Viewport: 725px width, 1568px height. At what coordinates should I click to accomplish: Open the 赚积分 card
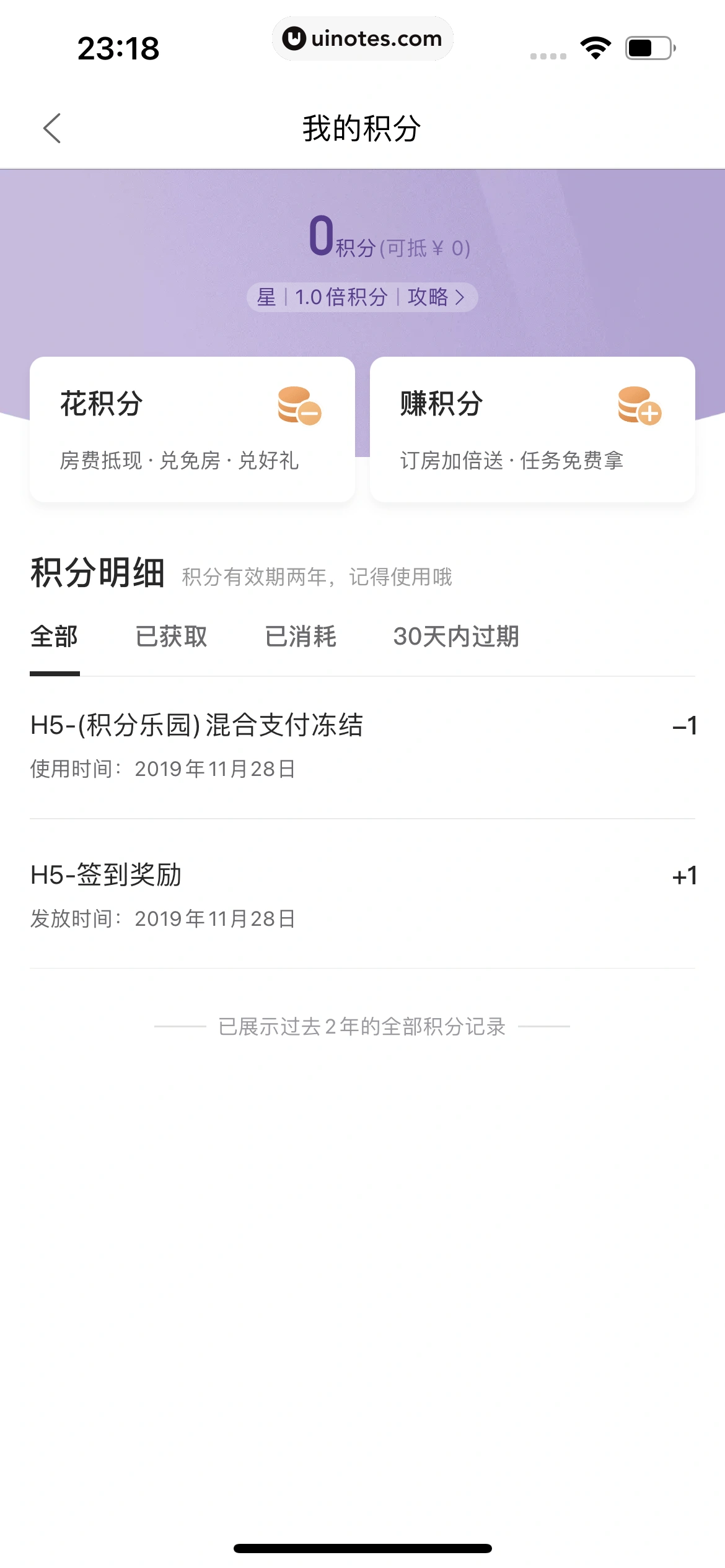click(x=532, y=429)
